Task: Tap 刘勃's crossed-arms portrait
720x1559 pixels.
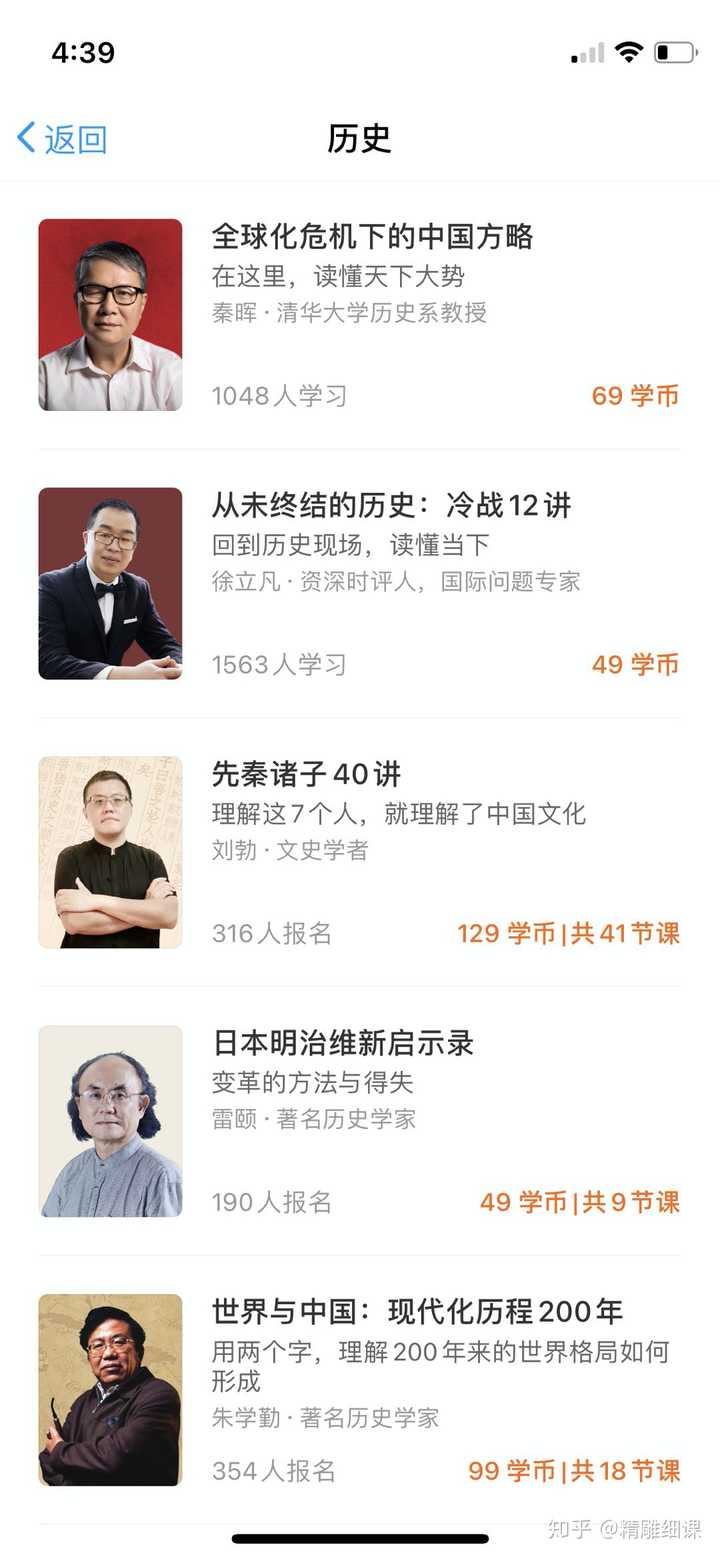Action: [x=110, y=851]
